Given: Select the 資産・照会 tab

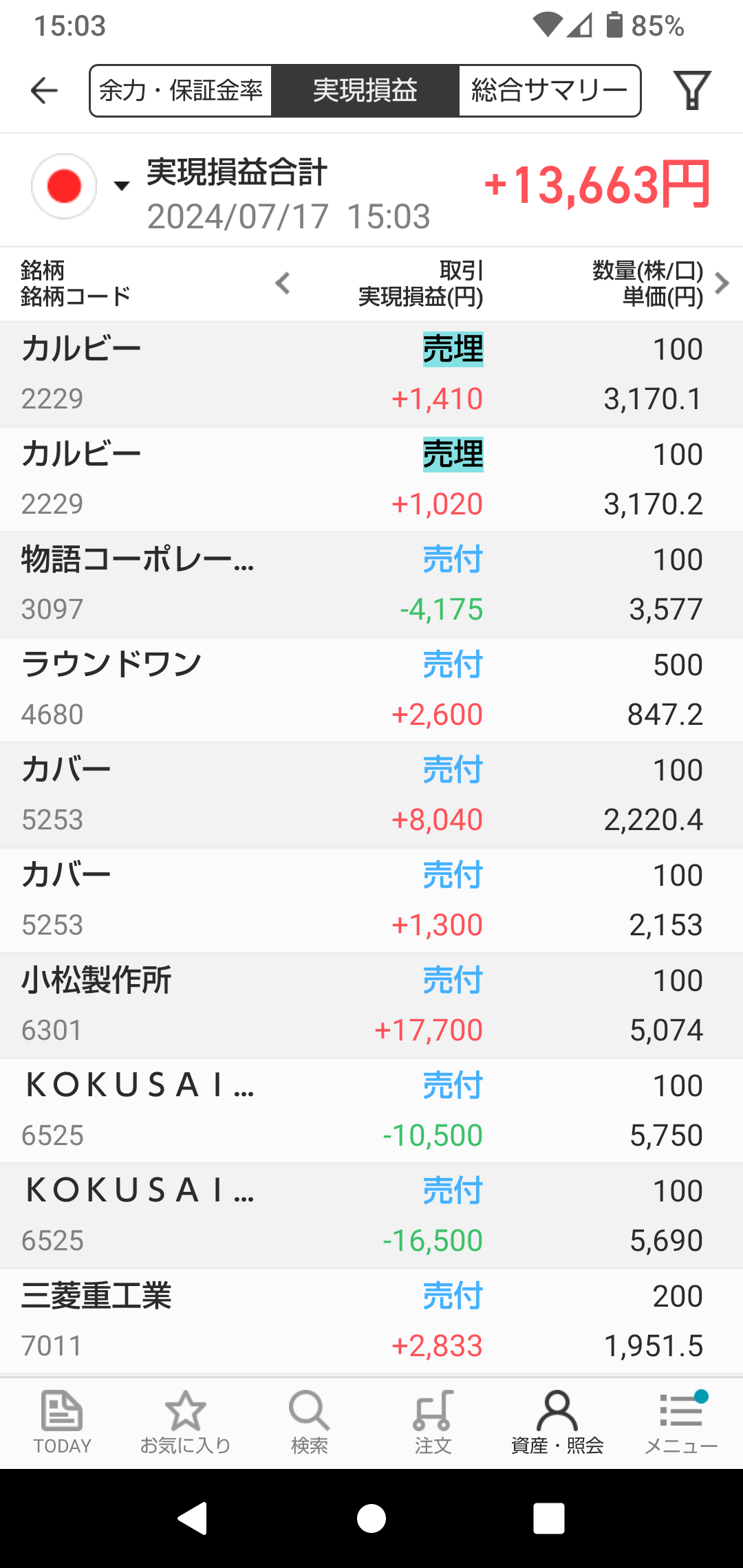Looking at the screenshot, I should 557,1422.
